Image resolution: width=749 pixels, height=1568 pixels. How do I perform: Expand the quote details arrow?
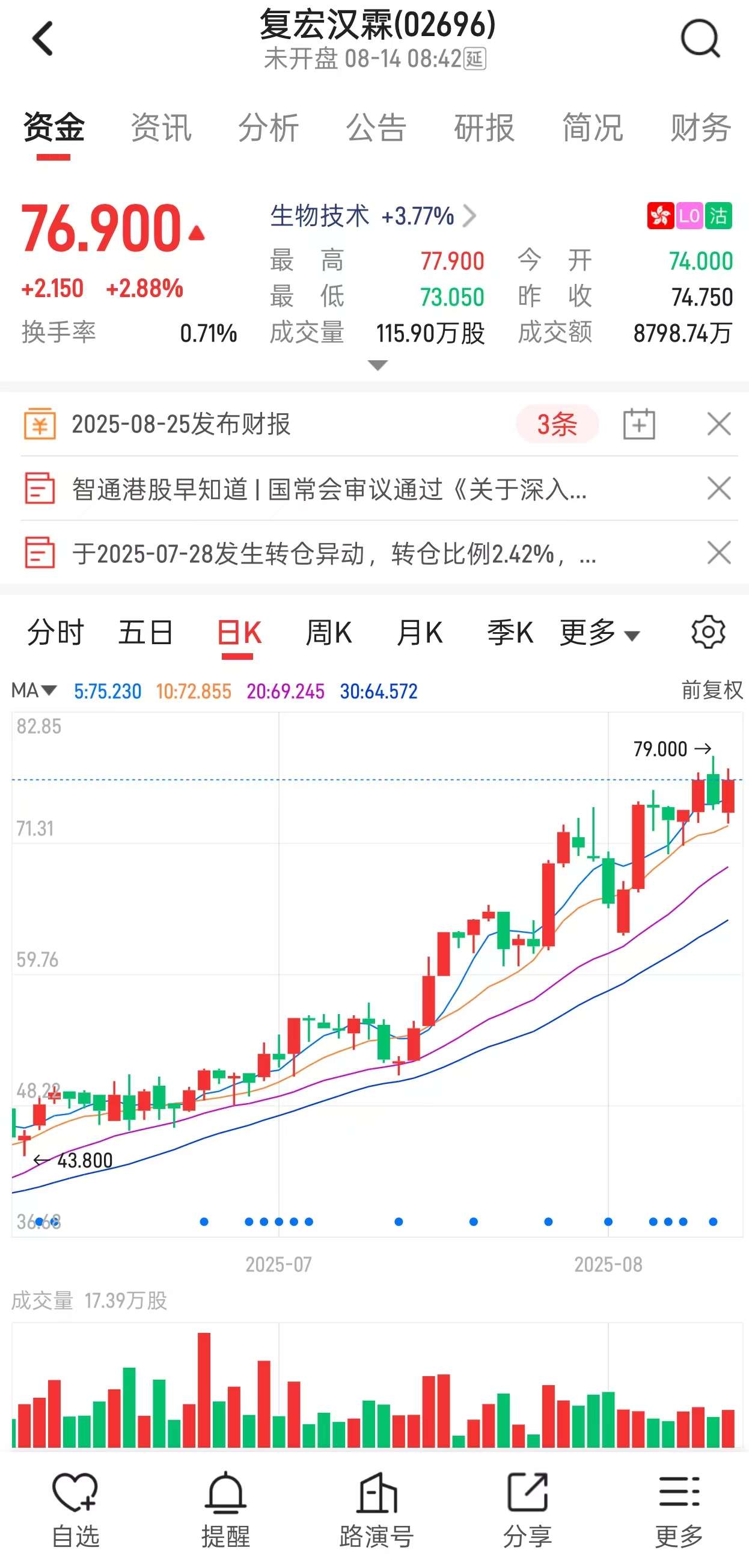[378, 365]
